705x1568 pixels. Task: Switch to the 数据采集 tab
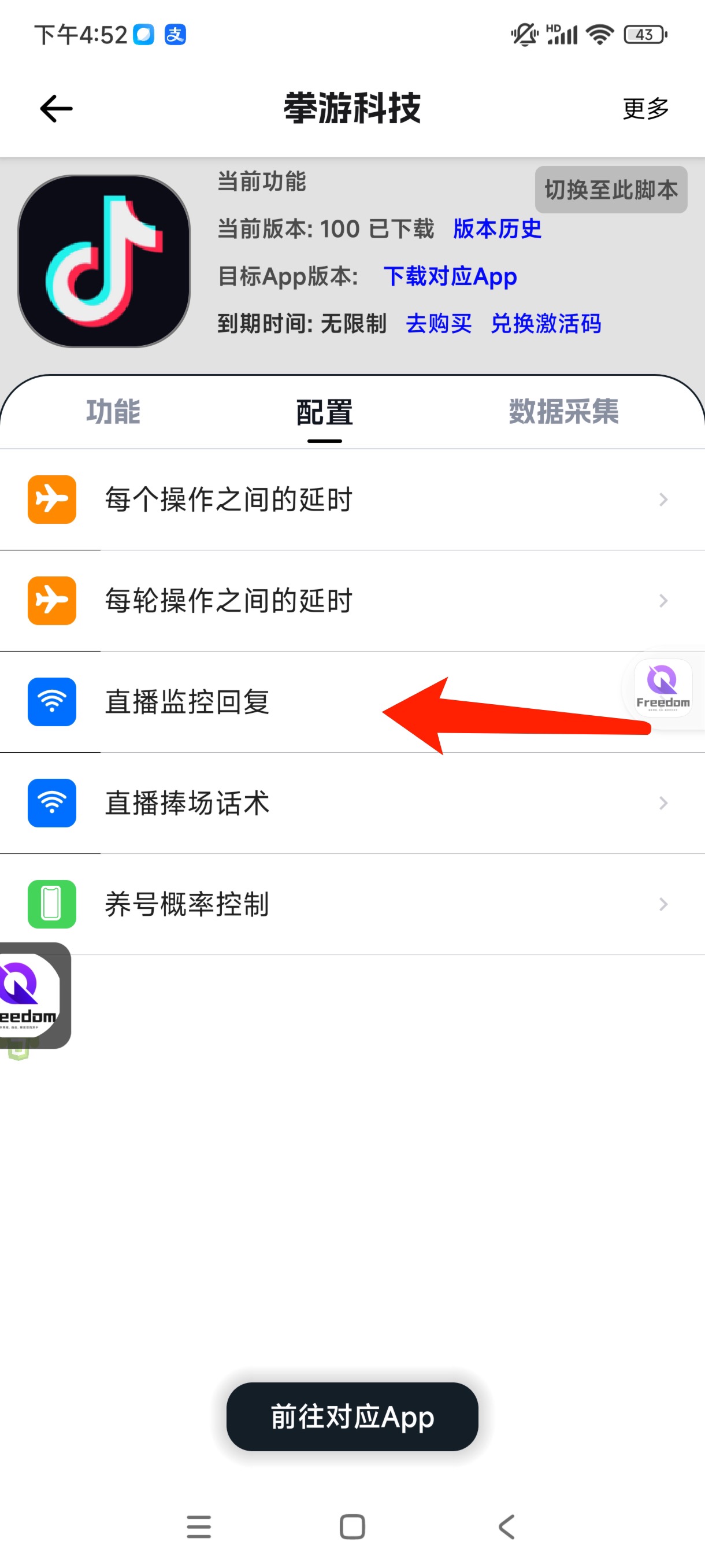coord(563,412)
